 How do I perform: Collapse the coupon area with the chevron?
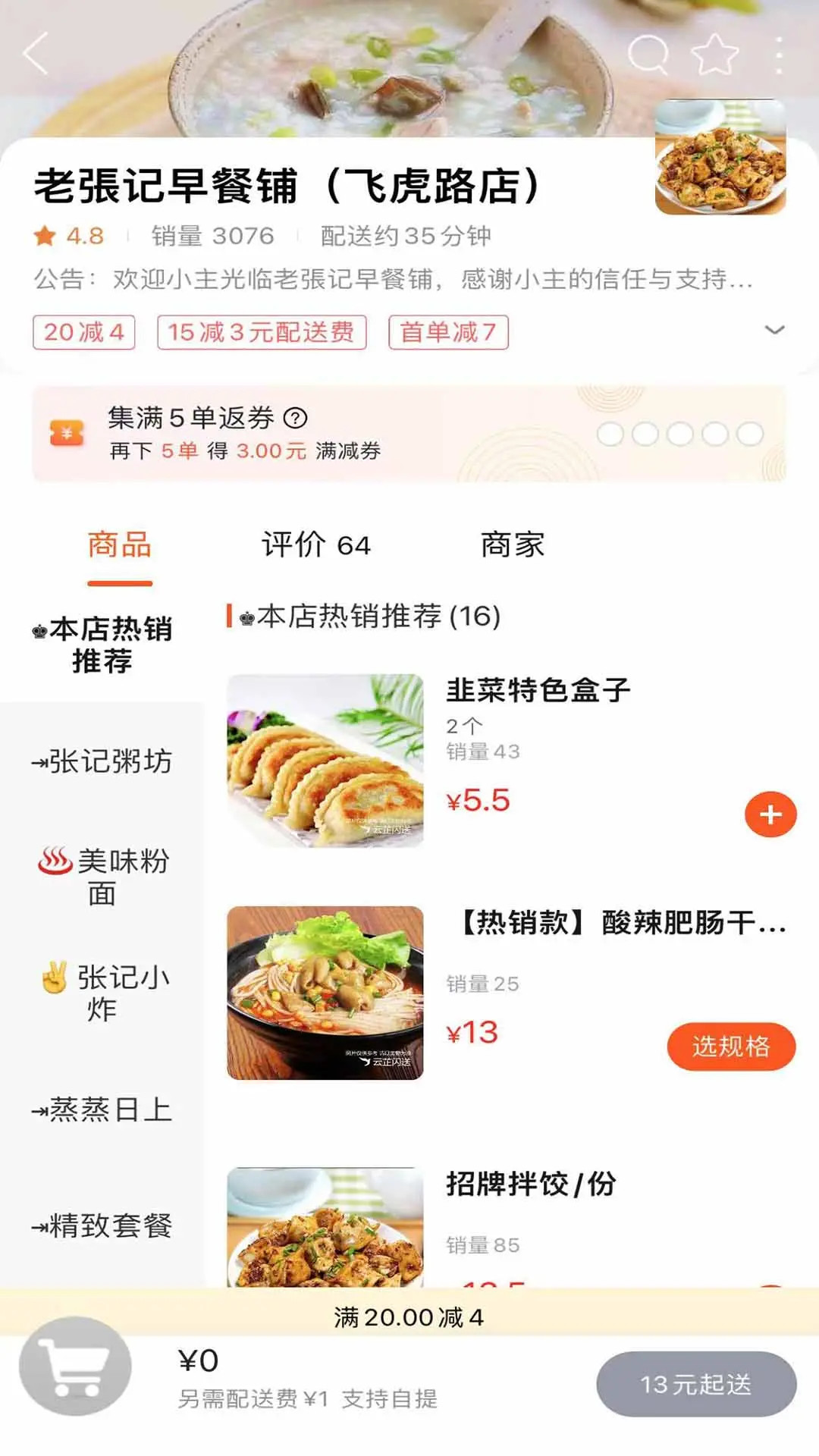773,329
